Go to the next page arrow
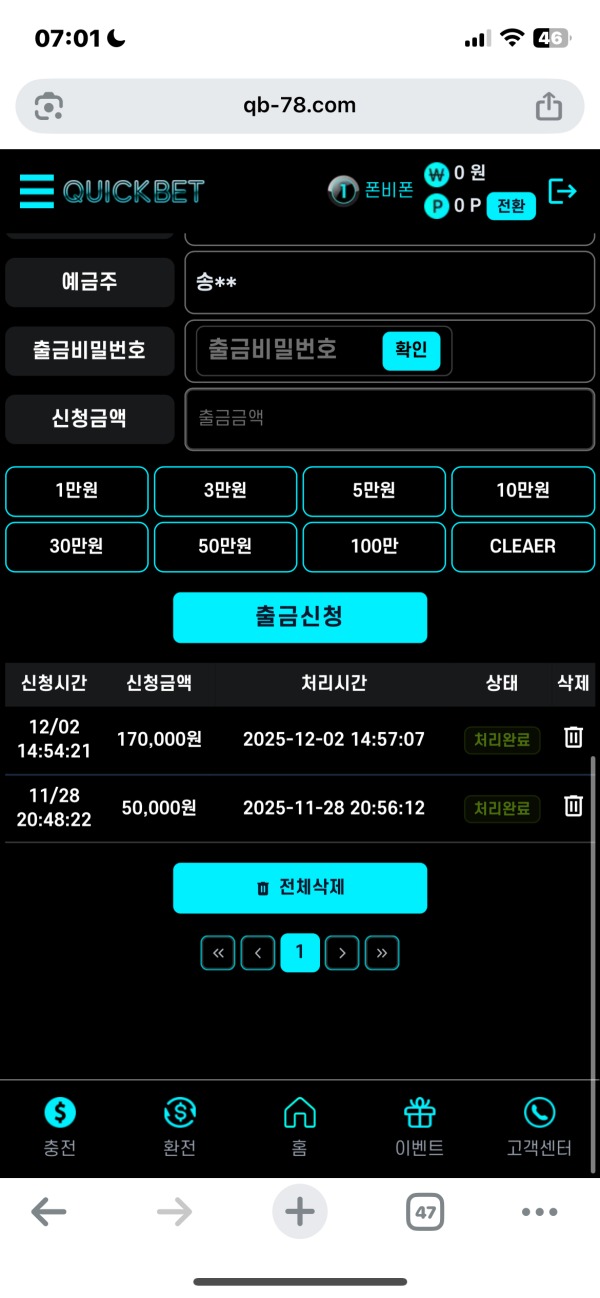600x1298 pixels. (342, 953)
